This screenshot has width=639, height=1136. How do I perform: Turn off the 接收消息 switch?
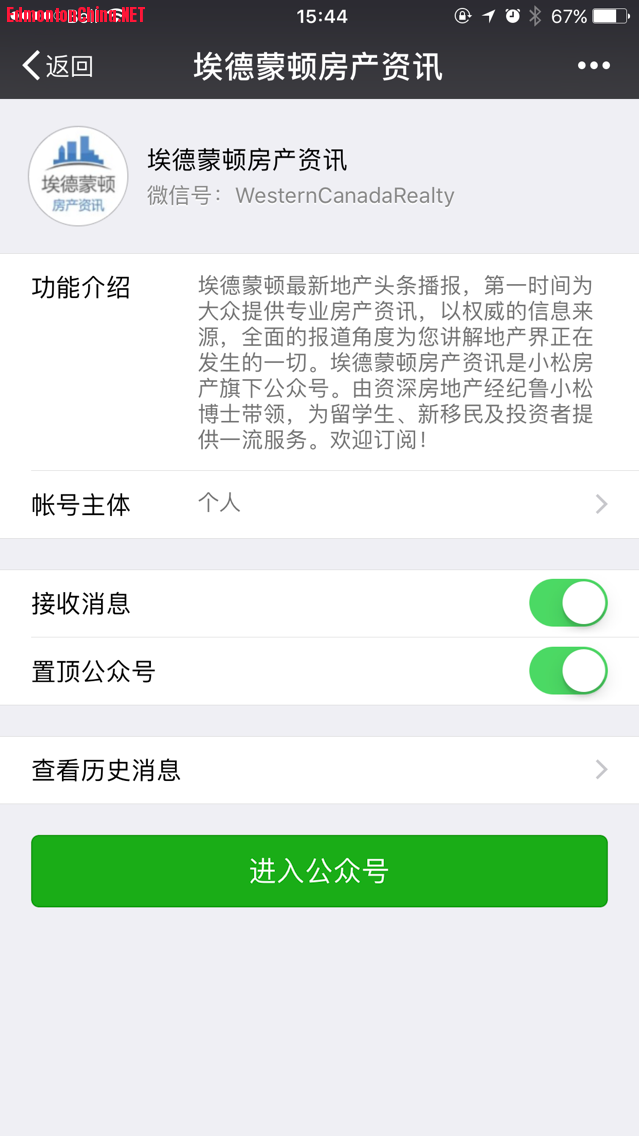click(568, 604)
